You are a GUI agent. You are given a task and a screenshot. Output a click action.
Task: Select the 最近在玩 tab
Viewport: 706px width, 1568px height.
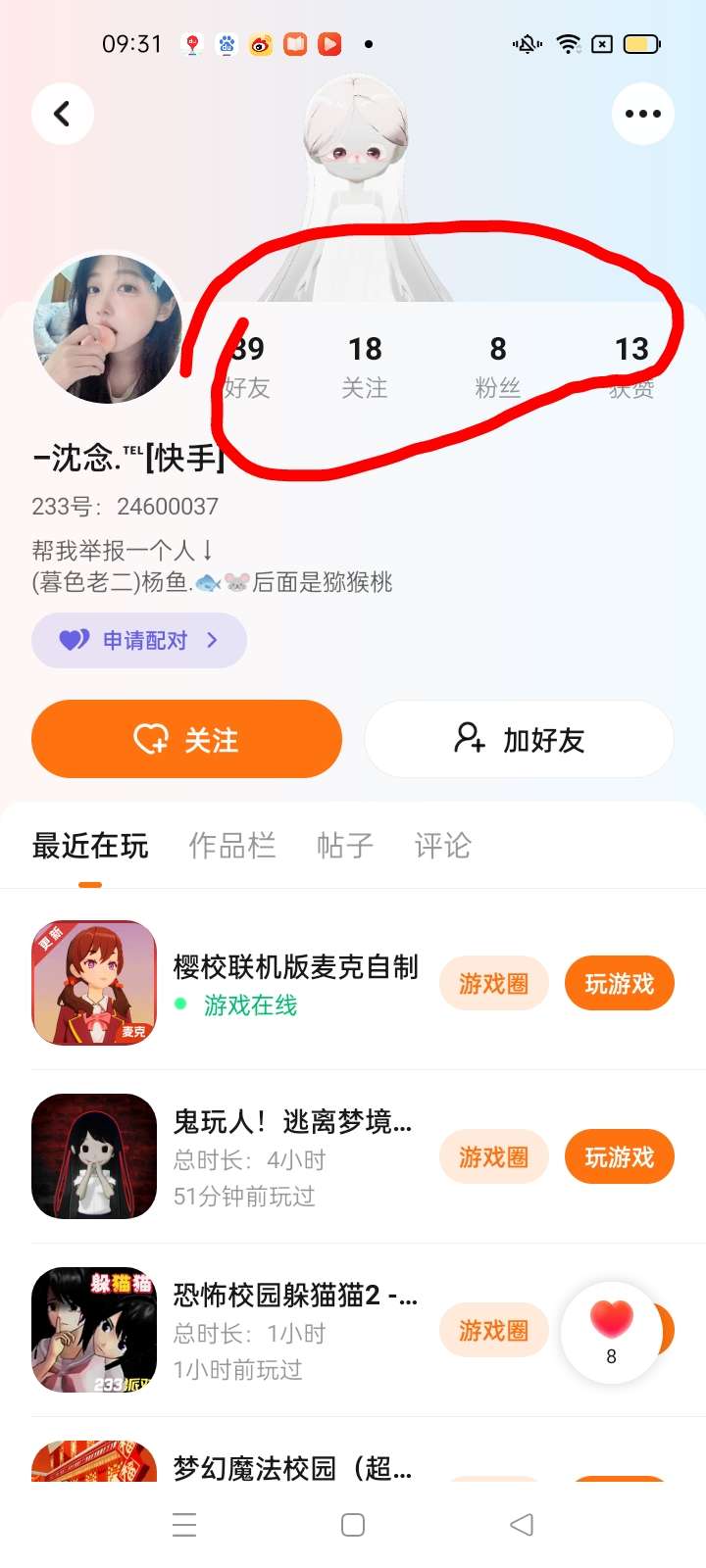click(90, 845)
